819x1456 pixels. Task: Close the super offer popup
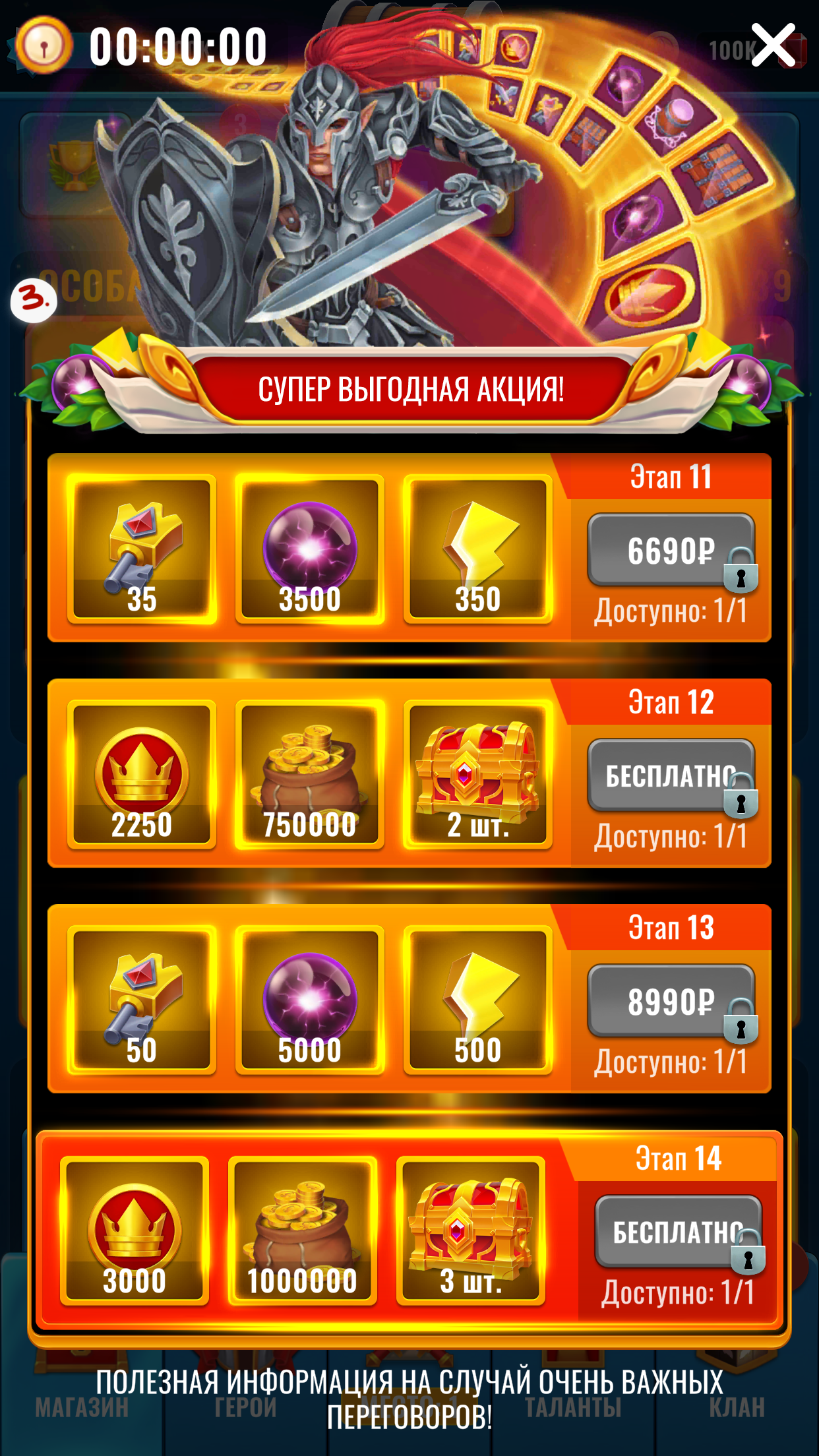pos(773,45)
